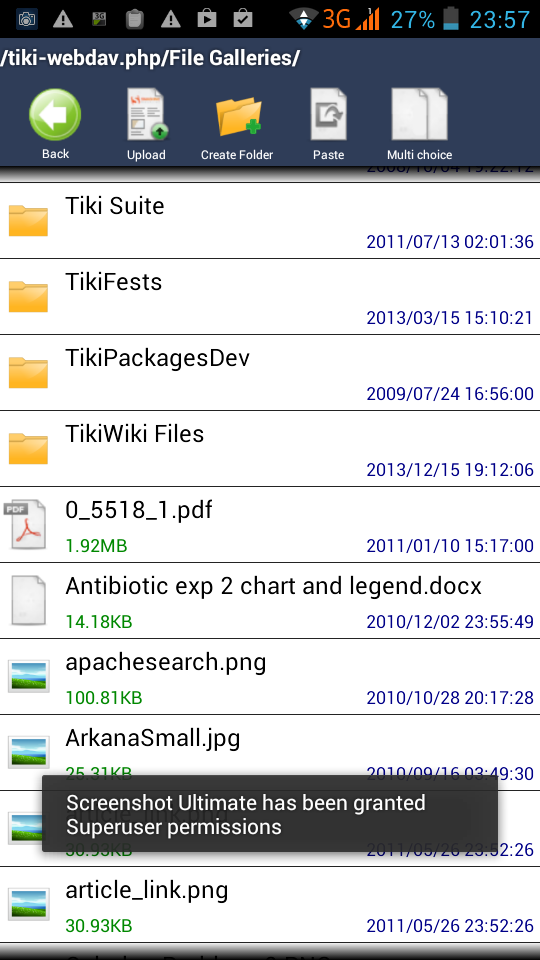540x960 pixels.
Task: Open Antibiotic exp 2 chart and legend.docx
Action: 270,601
